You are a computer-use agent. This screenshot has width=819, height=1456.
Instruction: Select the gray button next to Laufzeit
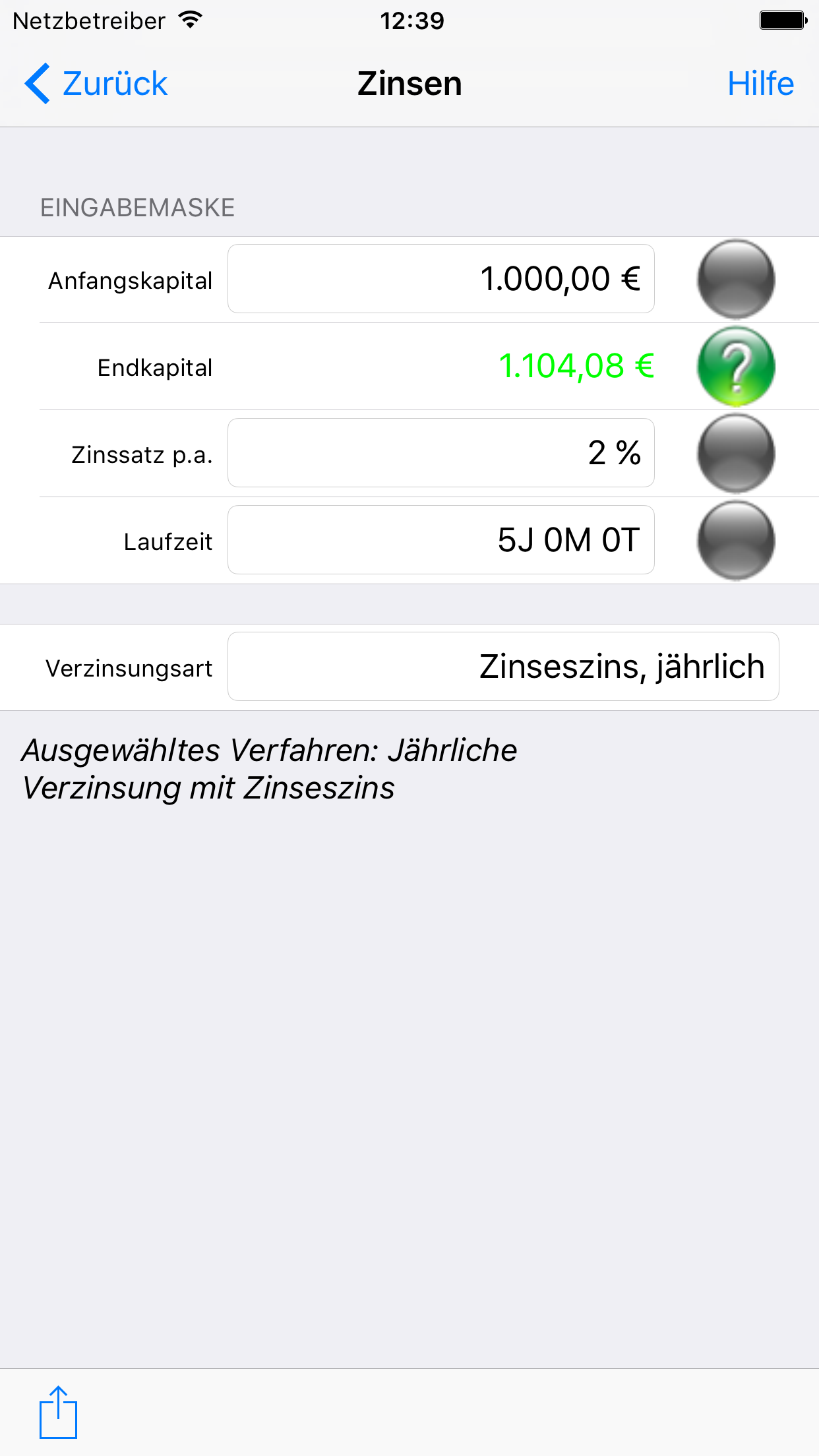736,540
